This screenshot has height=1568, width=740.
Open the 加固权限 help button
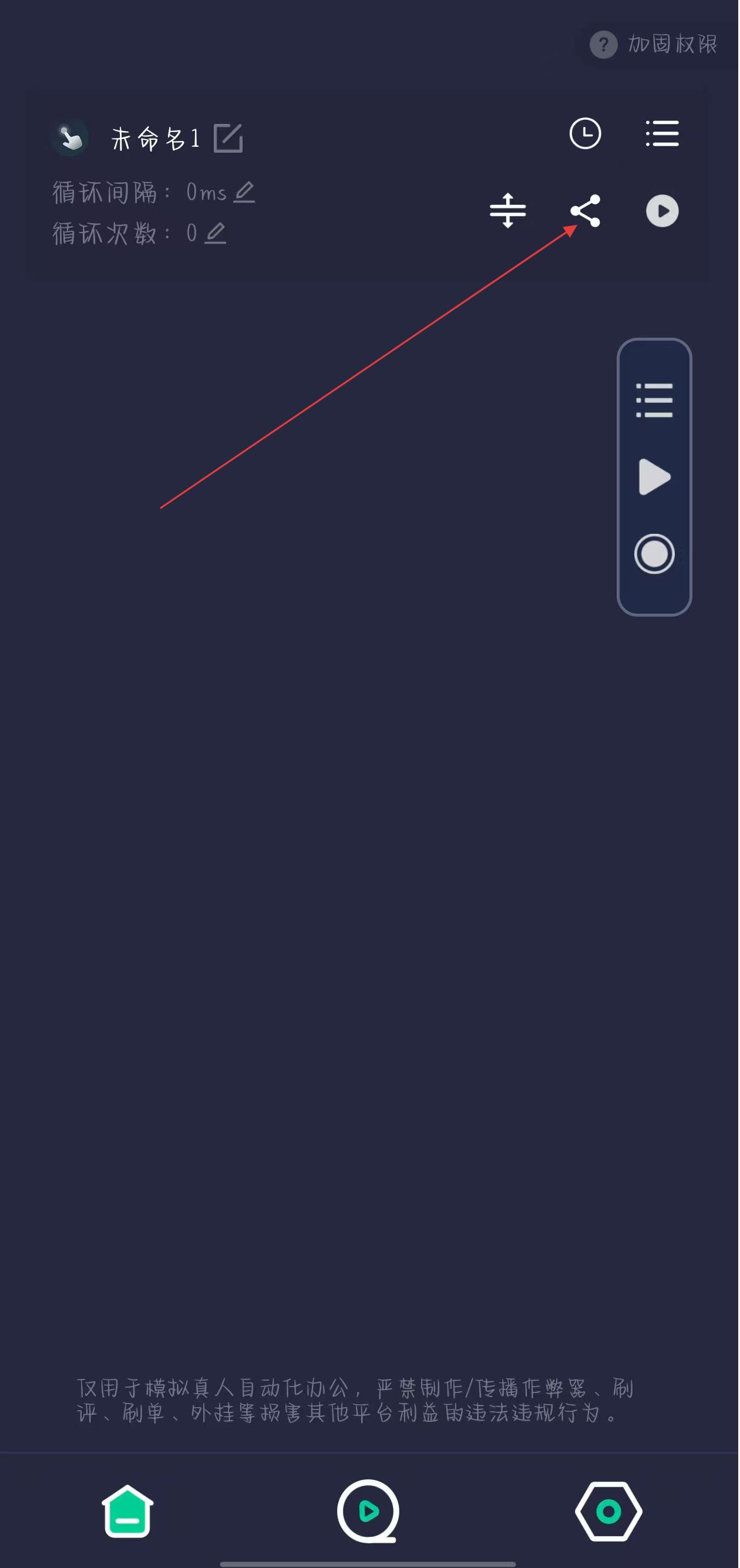coord(655,45)
